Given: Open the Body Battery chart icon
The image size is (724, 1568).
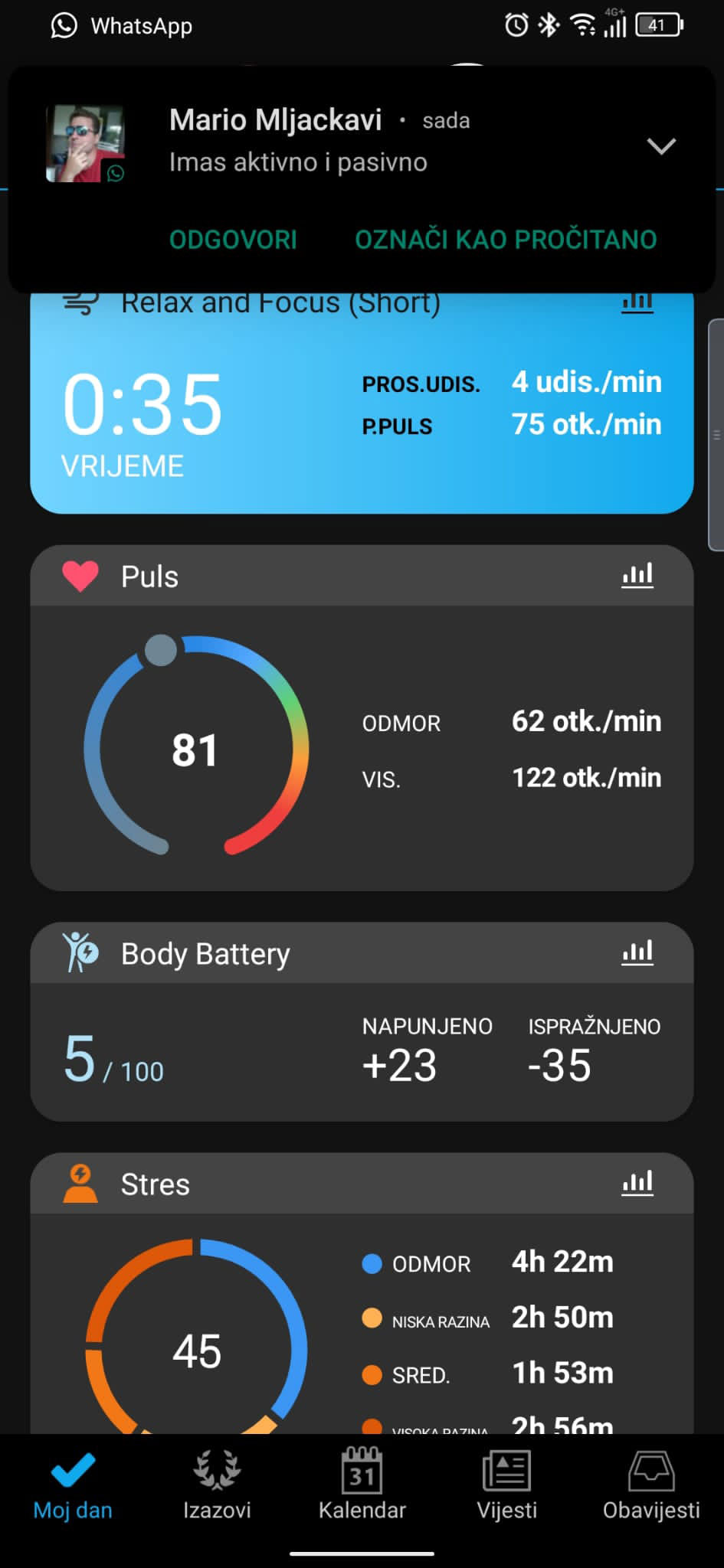Looking at the screenshot, I should click(x=637, y=953).
